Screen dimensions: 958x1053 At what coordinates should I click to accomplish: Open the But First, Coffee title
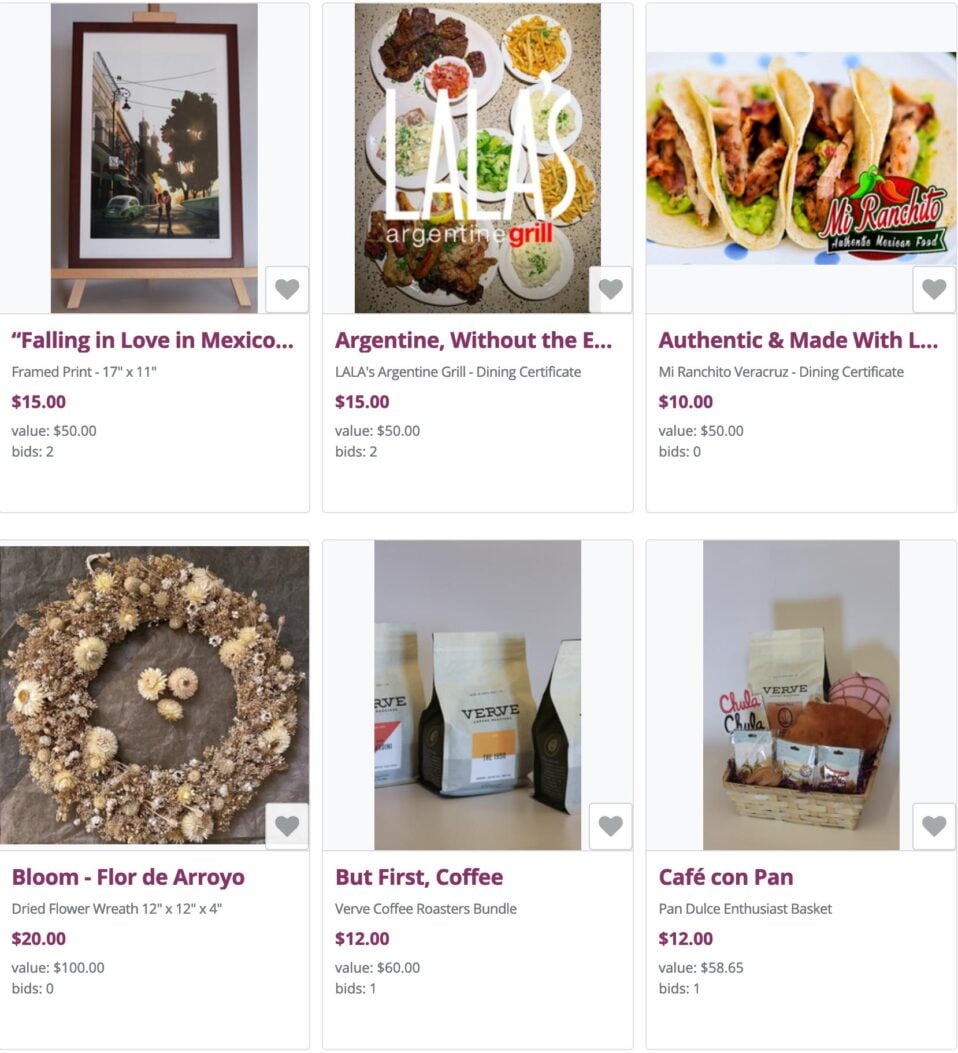click(x=419, y=877)
